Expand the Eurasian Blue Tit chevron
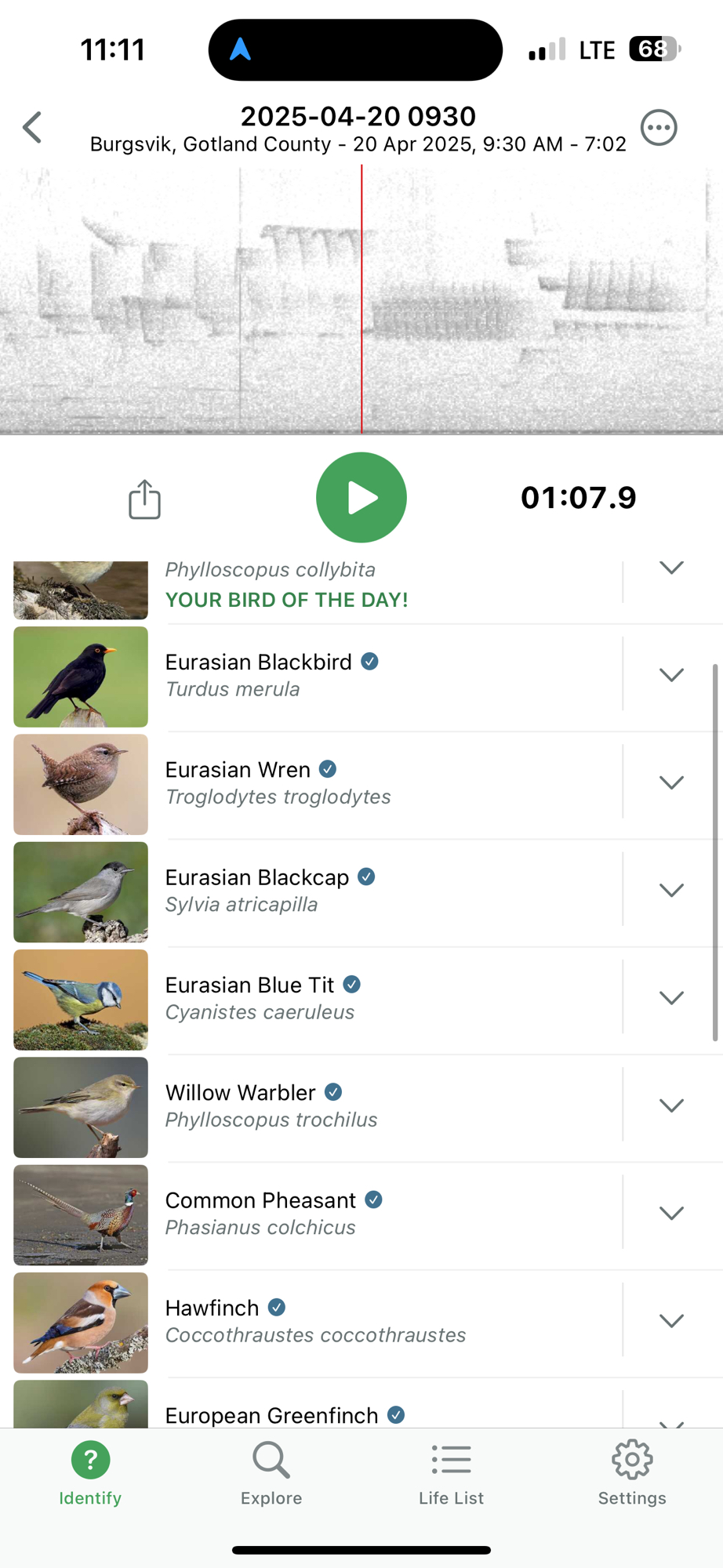This screenshot has height=1568, width=723. click(x=671, y=997)
